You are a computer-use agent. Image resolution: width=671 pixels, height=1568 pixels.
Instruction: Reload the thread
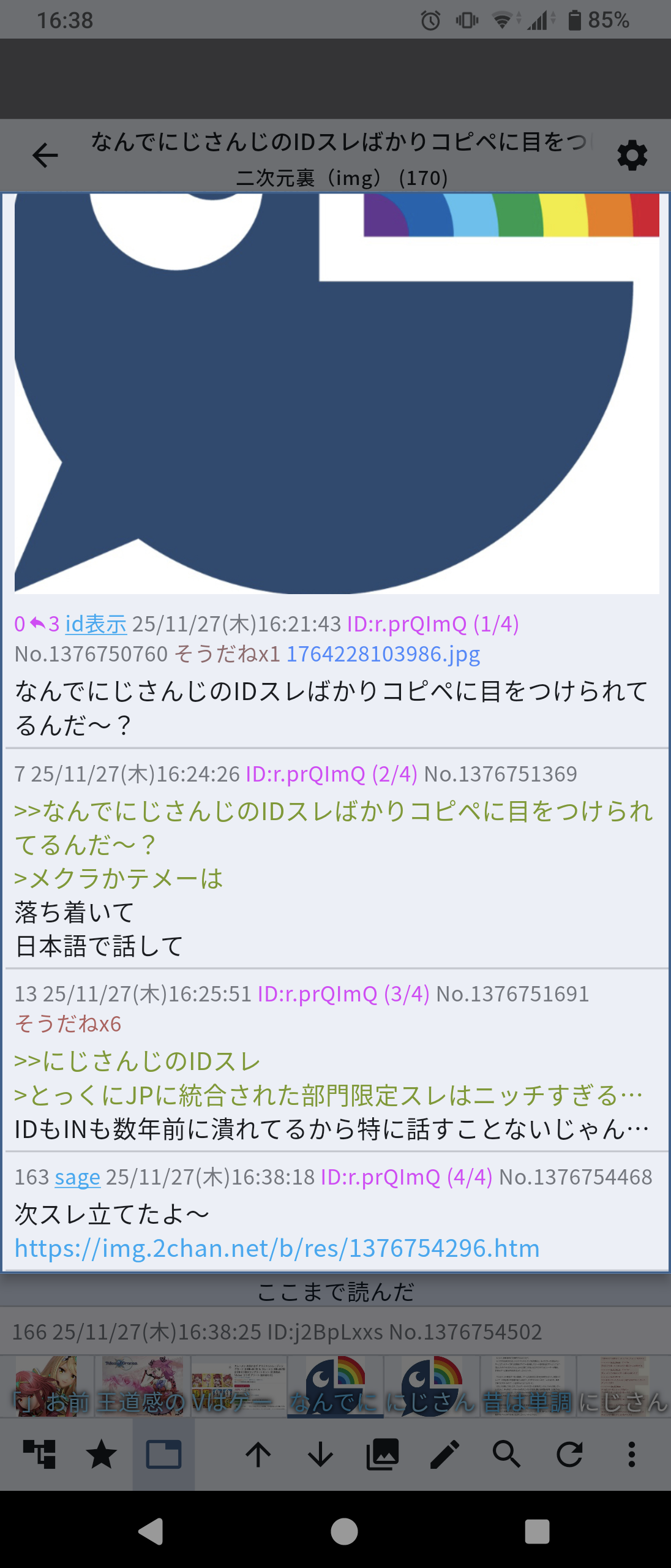(569, 1454)
